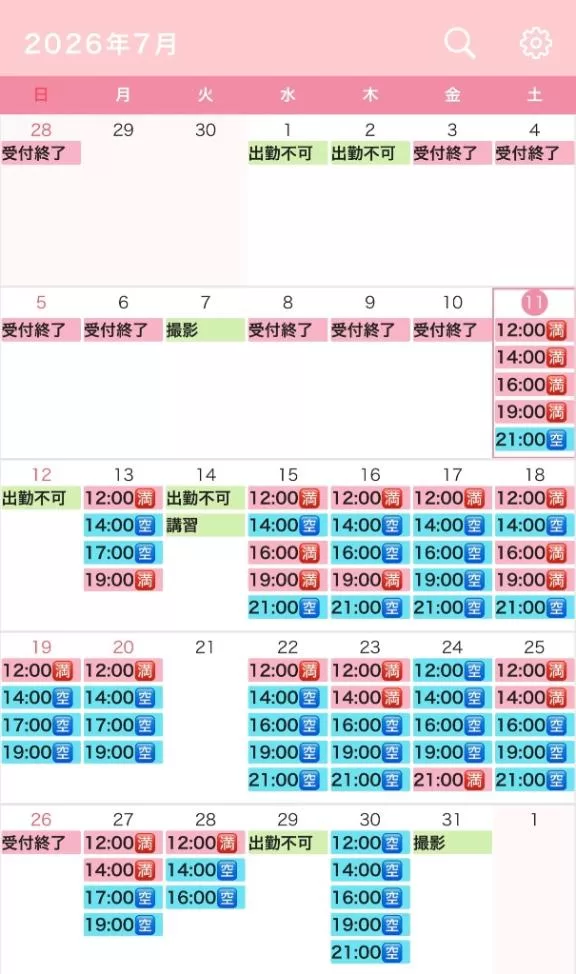Open the 講習 event on July 14

click(x=205, y=525)
